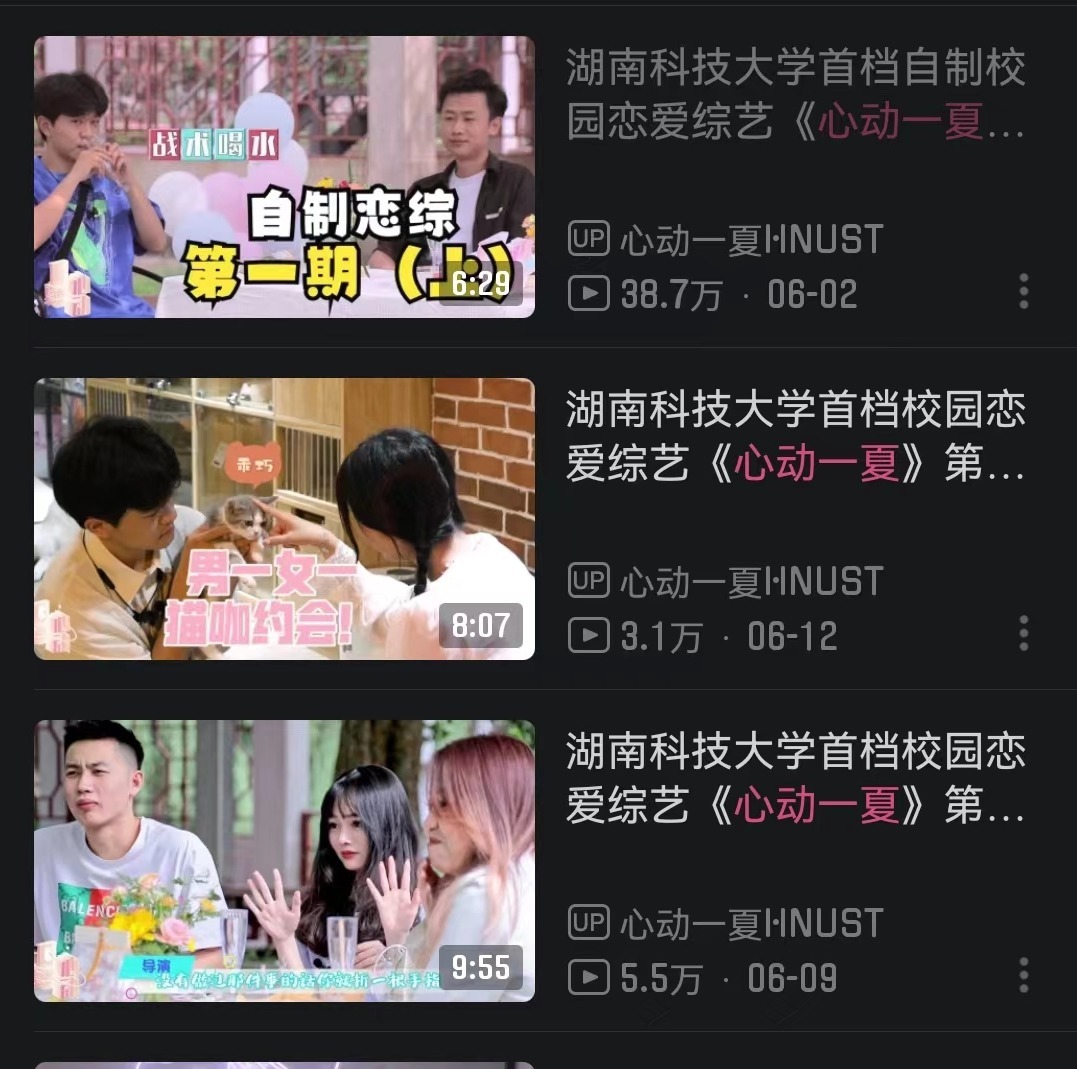Play the 9:55 video thumbnail

pyautogui.click(x=284, y=861)
